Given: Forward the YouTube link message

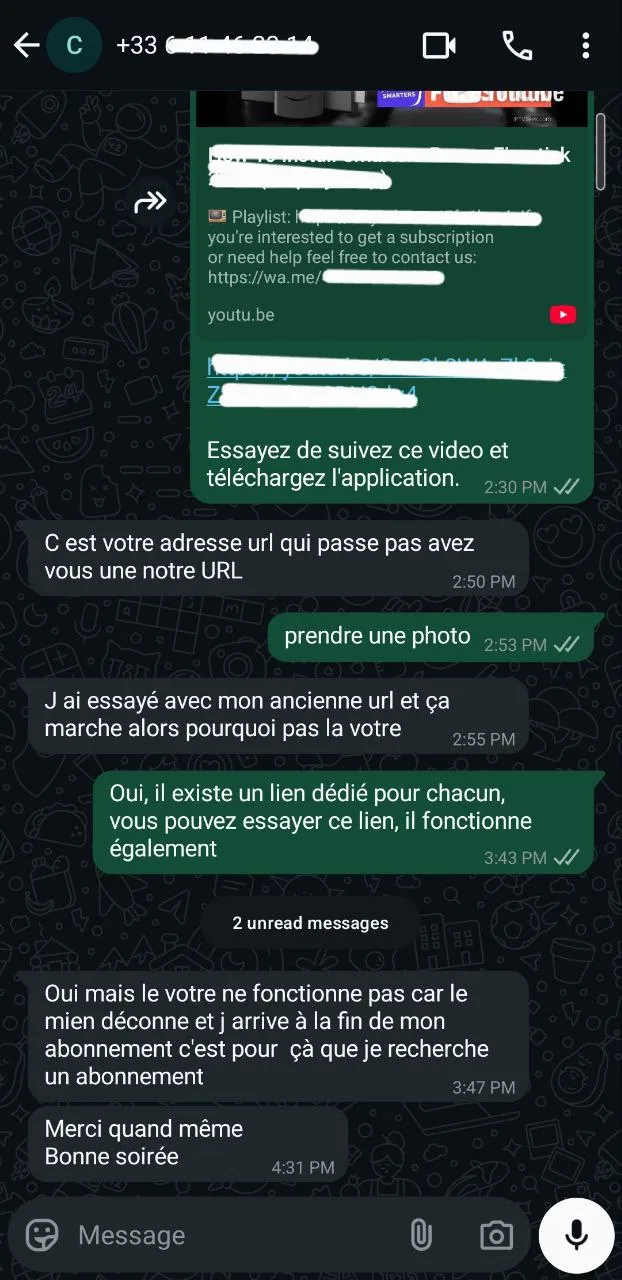Looking at the screenshot, I should pos(150,203).
